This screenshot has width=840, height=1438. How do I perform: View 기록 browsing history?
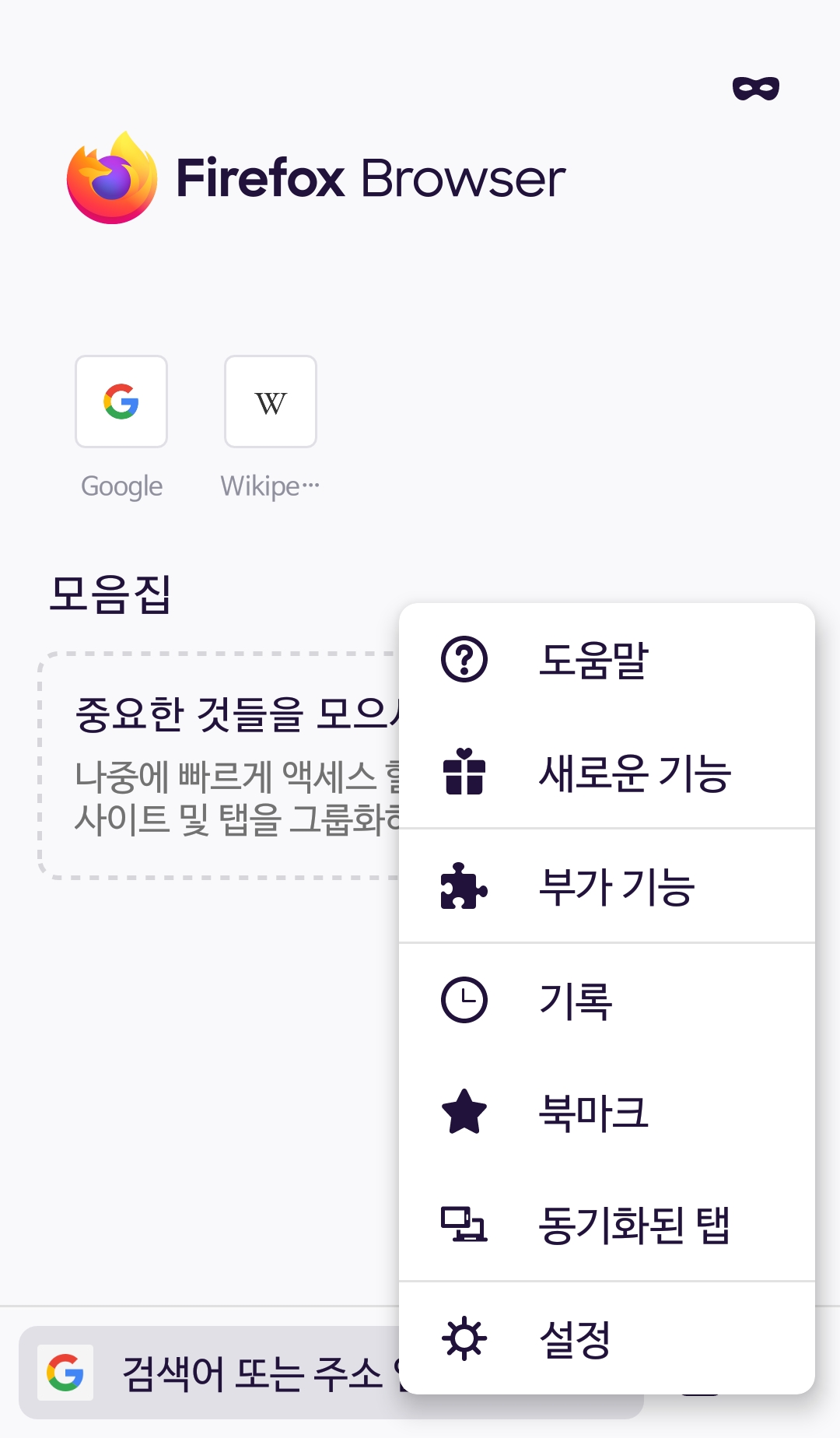pos(607,1000)
